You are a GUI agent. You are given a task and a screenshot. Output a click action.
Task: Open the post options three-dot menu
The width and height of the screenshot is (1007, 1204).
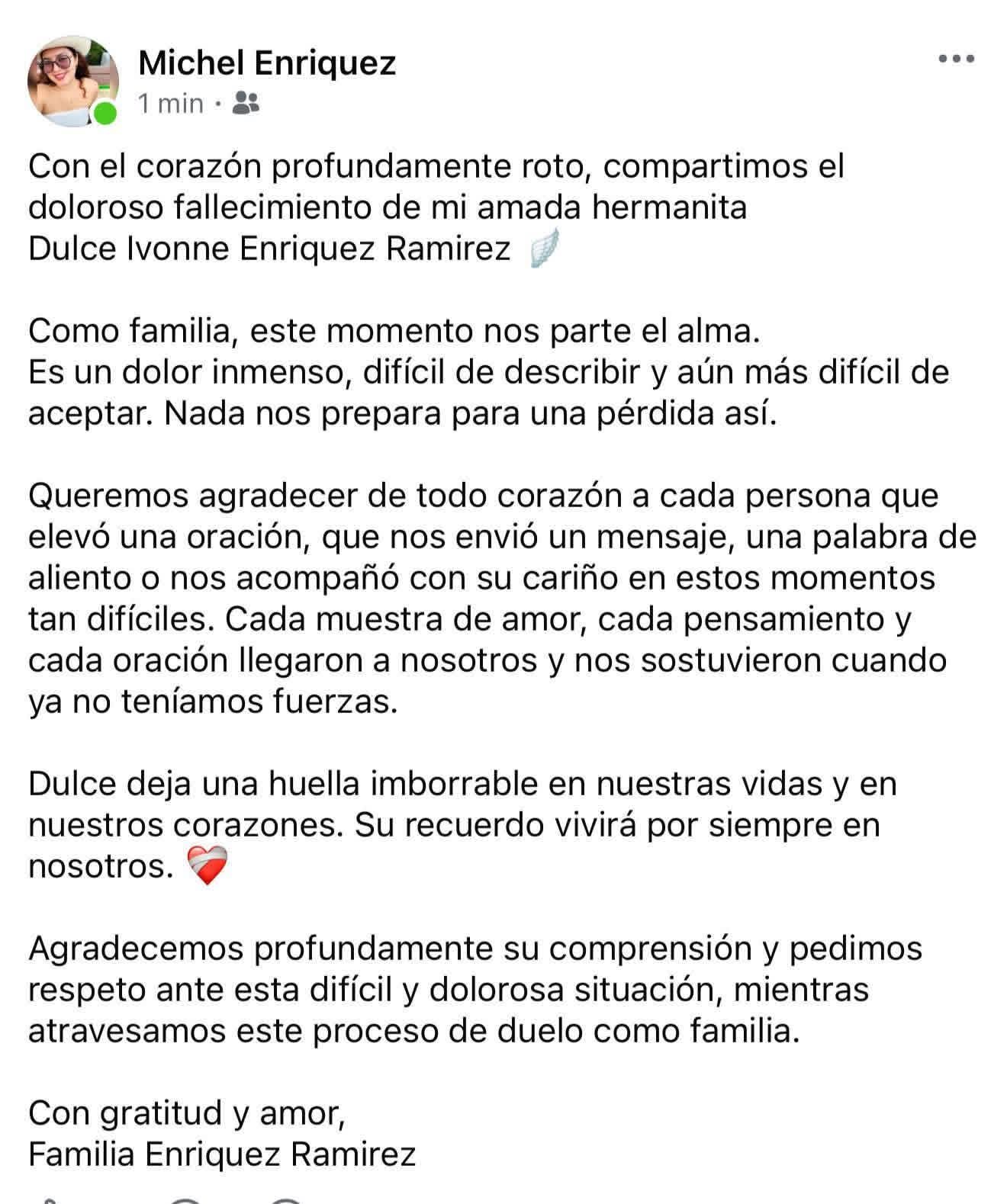click(956, 59)
